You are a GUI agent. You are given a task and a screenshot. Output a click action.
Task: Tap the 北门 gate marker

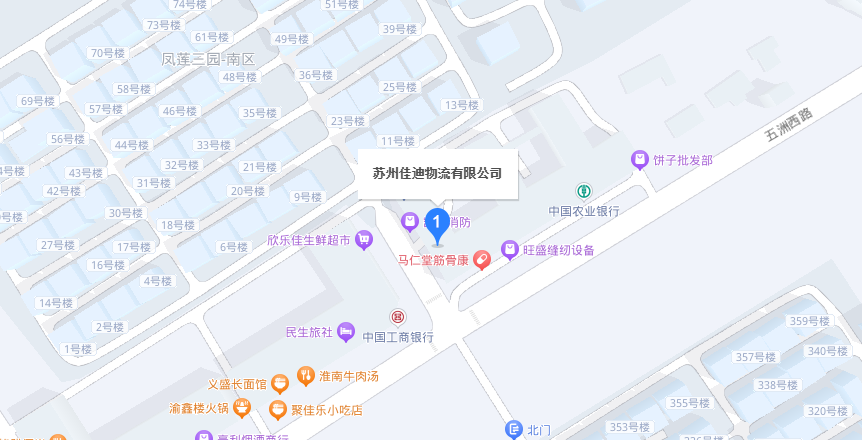tap(513, 429)
